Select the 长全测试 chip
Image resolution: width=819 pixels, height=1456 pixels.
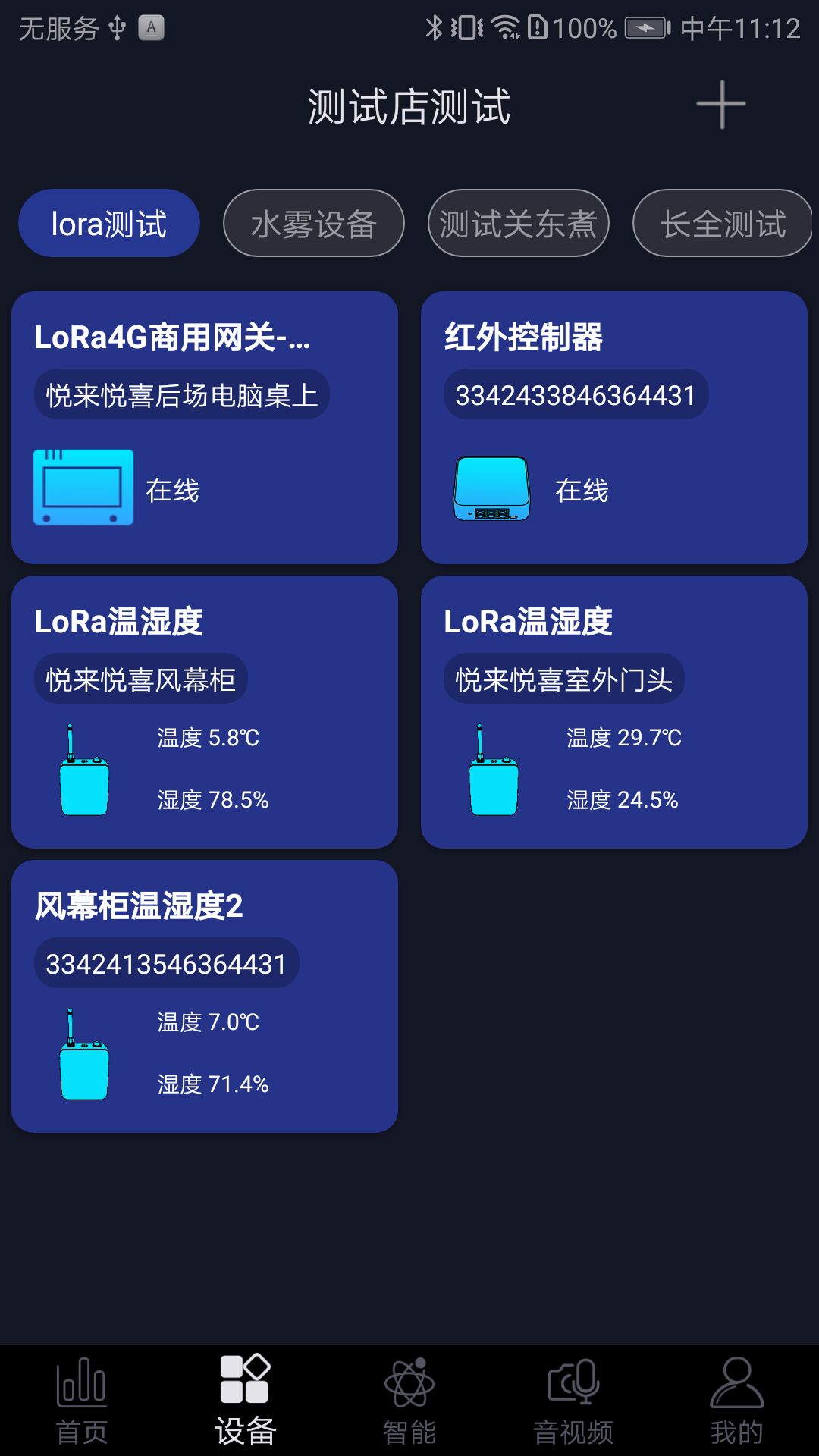coord(723,224)
